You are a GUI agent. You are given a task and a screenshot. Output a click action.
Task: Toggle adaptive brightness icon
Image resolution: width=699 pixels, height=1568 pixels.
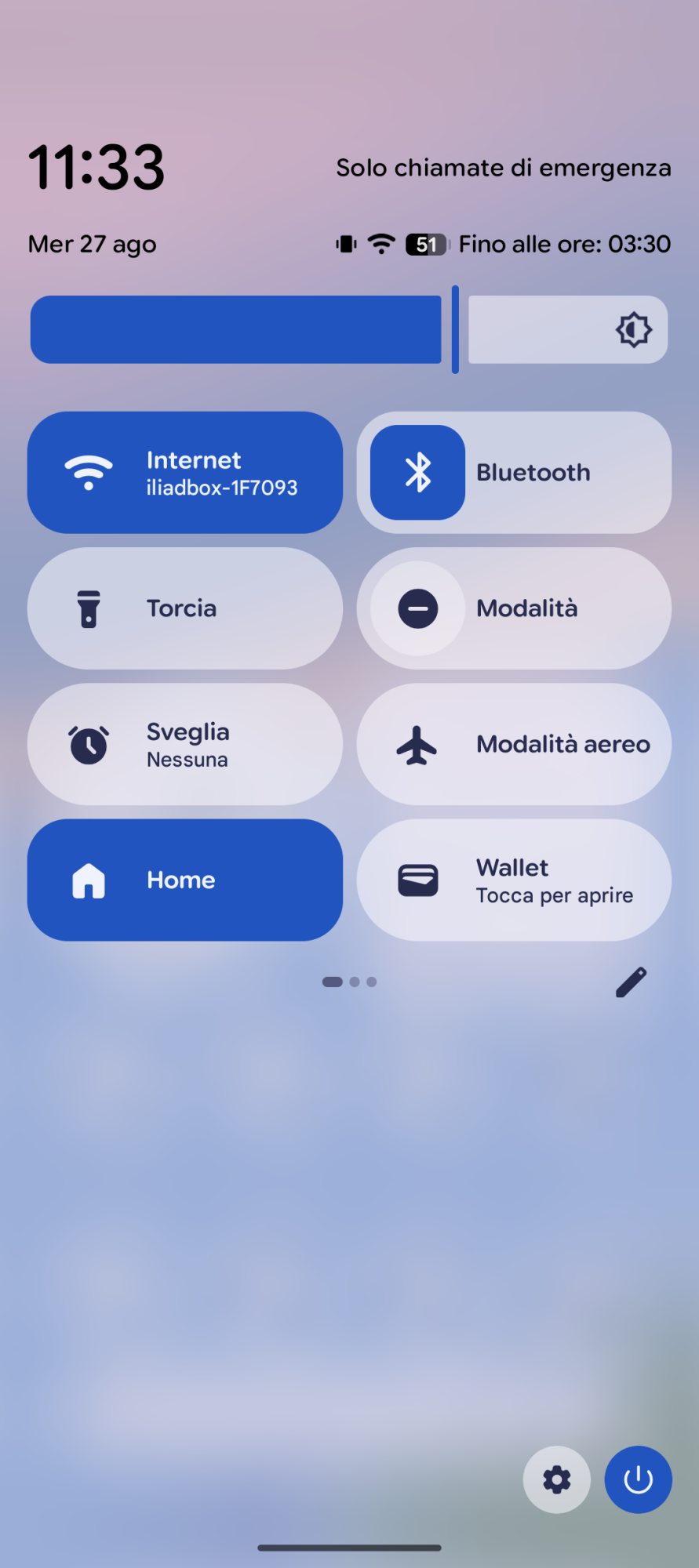tap(633, 329)
